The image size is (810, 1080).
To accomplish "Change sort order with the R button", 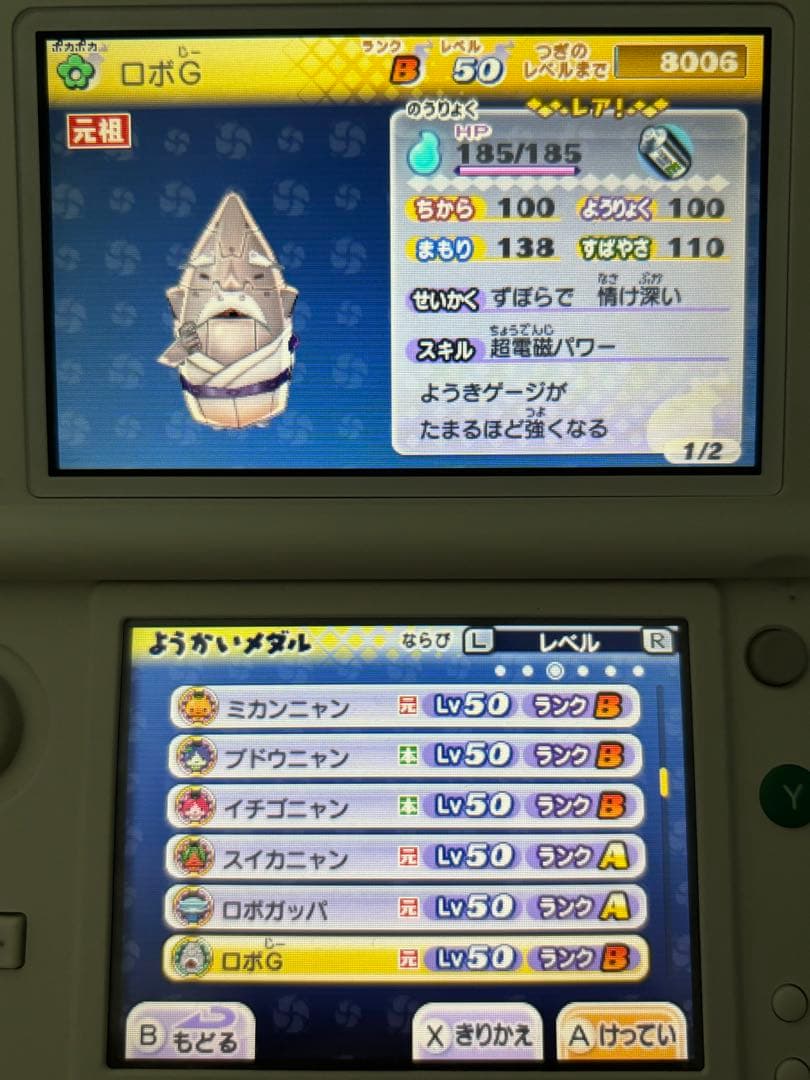I will [657, 642].
